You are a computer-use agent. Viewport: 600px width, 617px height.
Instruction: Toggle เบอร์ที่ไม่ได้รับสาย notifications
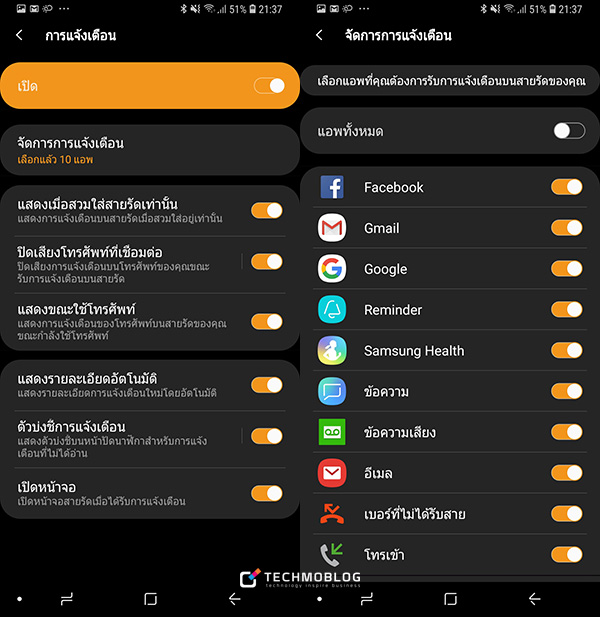tap(566, 514)
